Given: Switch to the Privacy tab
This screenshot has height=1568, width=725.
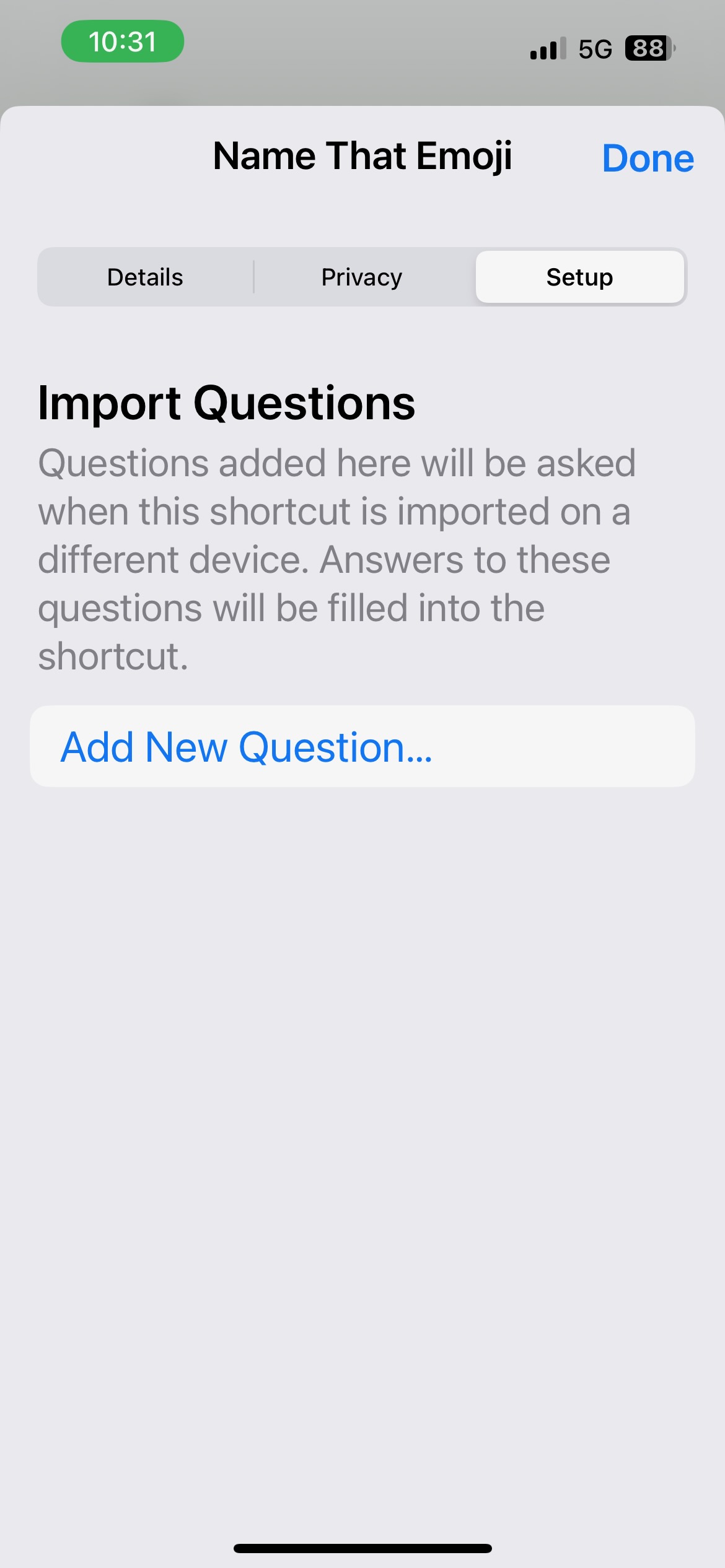Looking at the screenshot, I should pyautogui.click(x=362, y=277).
